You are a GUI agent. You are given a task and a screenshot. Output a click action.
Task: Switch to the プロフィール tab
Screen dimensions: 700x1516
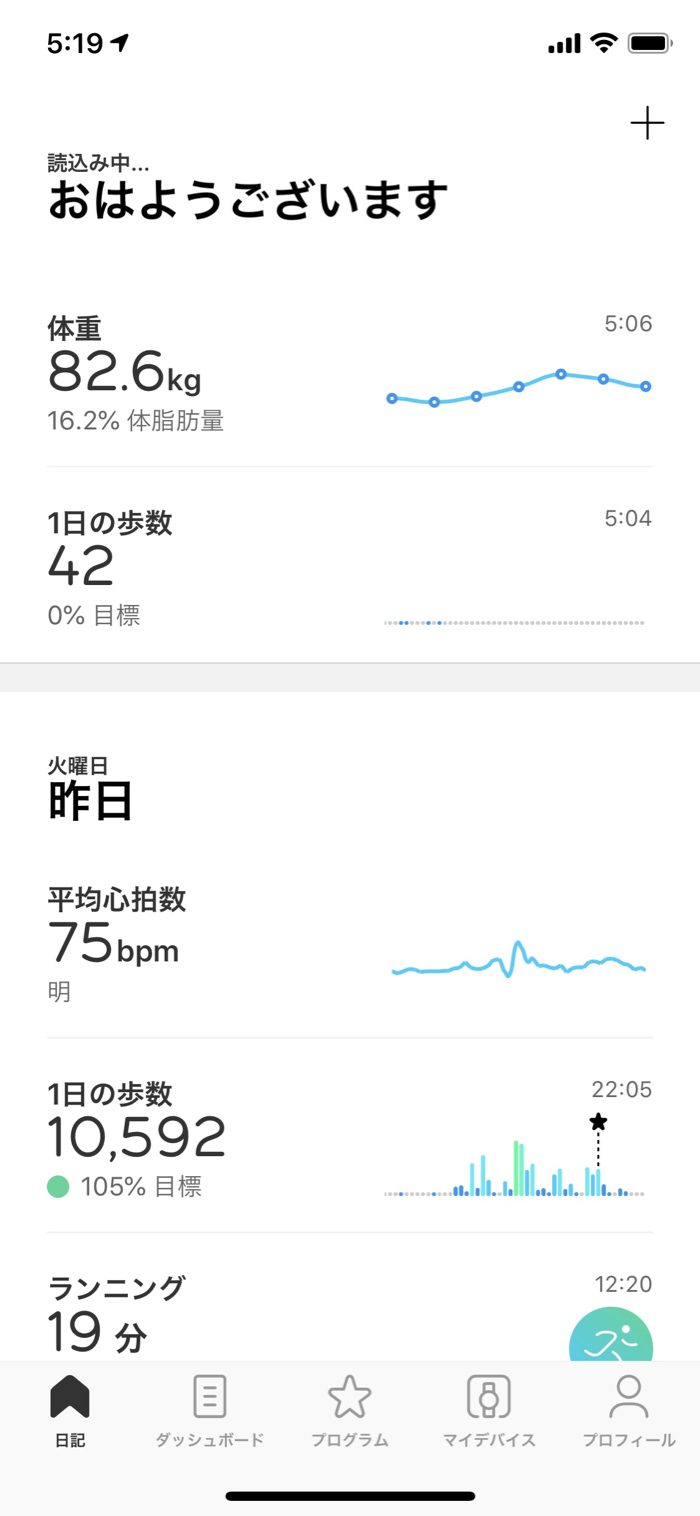click(629, 1412)
